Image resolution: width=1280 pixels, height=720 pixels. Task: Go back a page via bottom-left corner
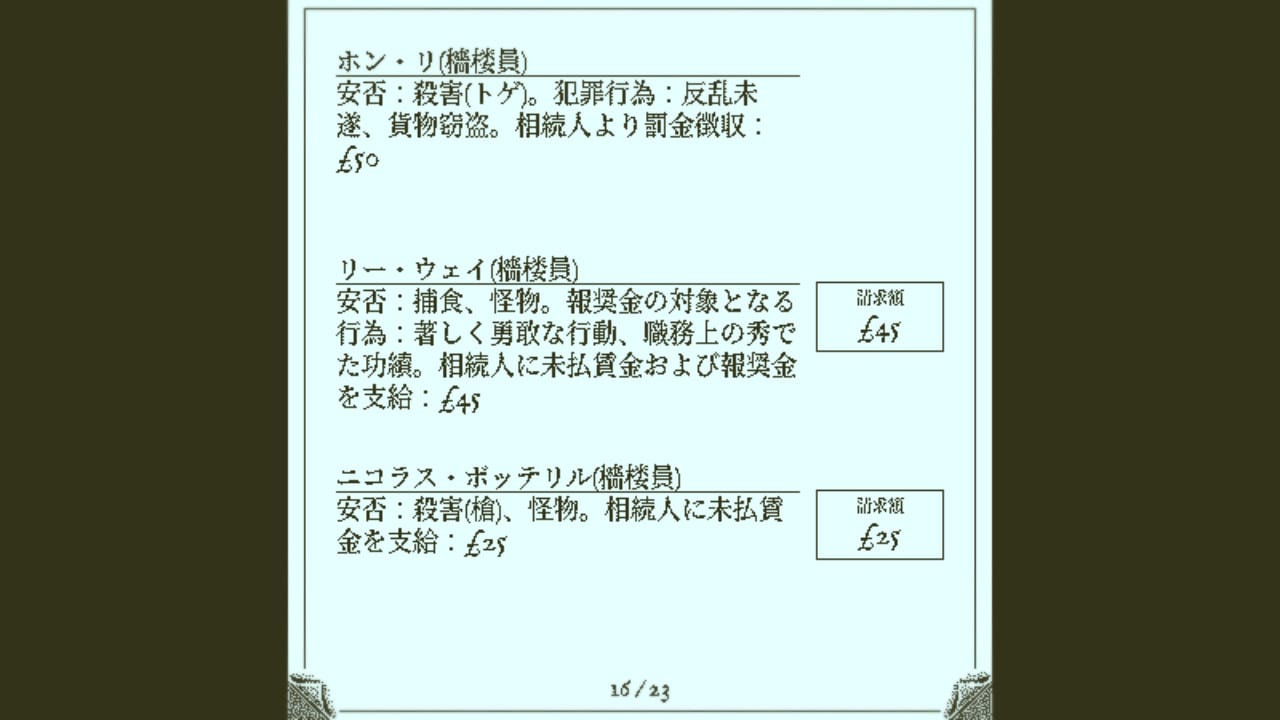click(x=311, y=697)
